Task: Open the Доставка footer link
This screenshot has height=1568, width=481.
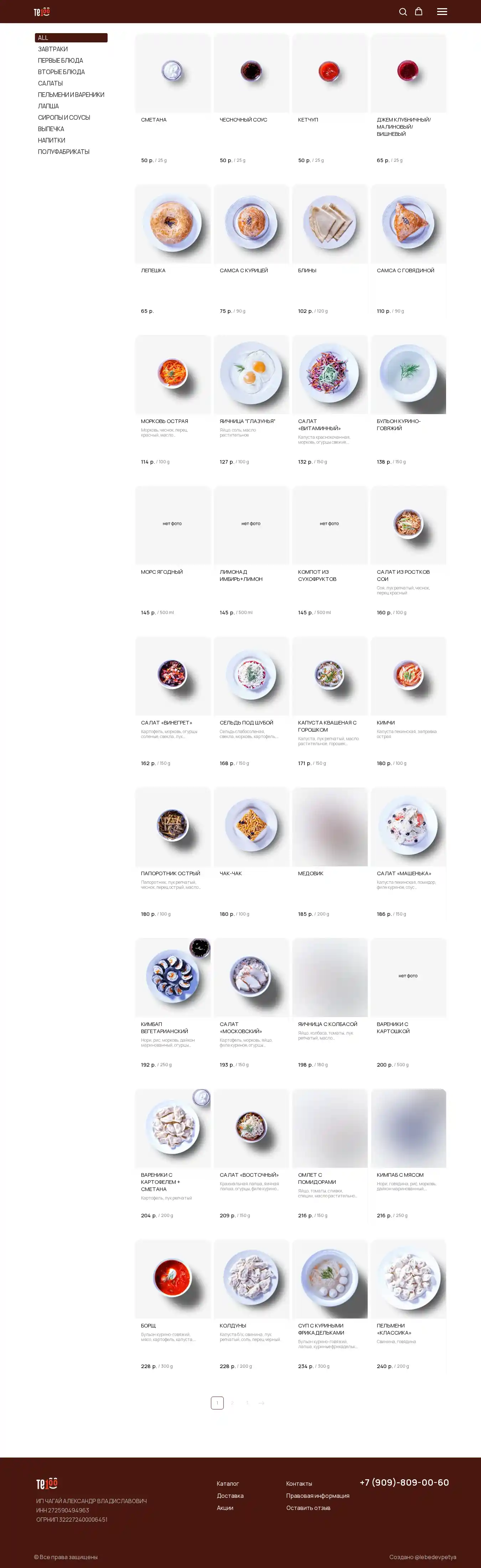Action: click(229, 1496)
